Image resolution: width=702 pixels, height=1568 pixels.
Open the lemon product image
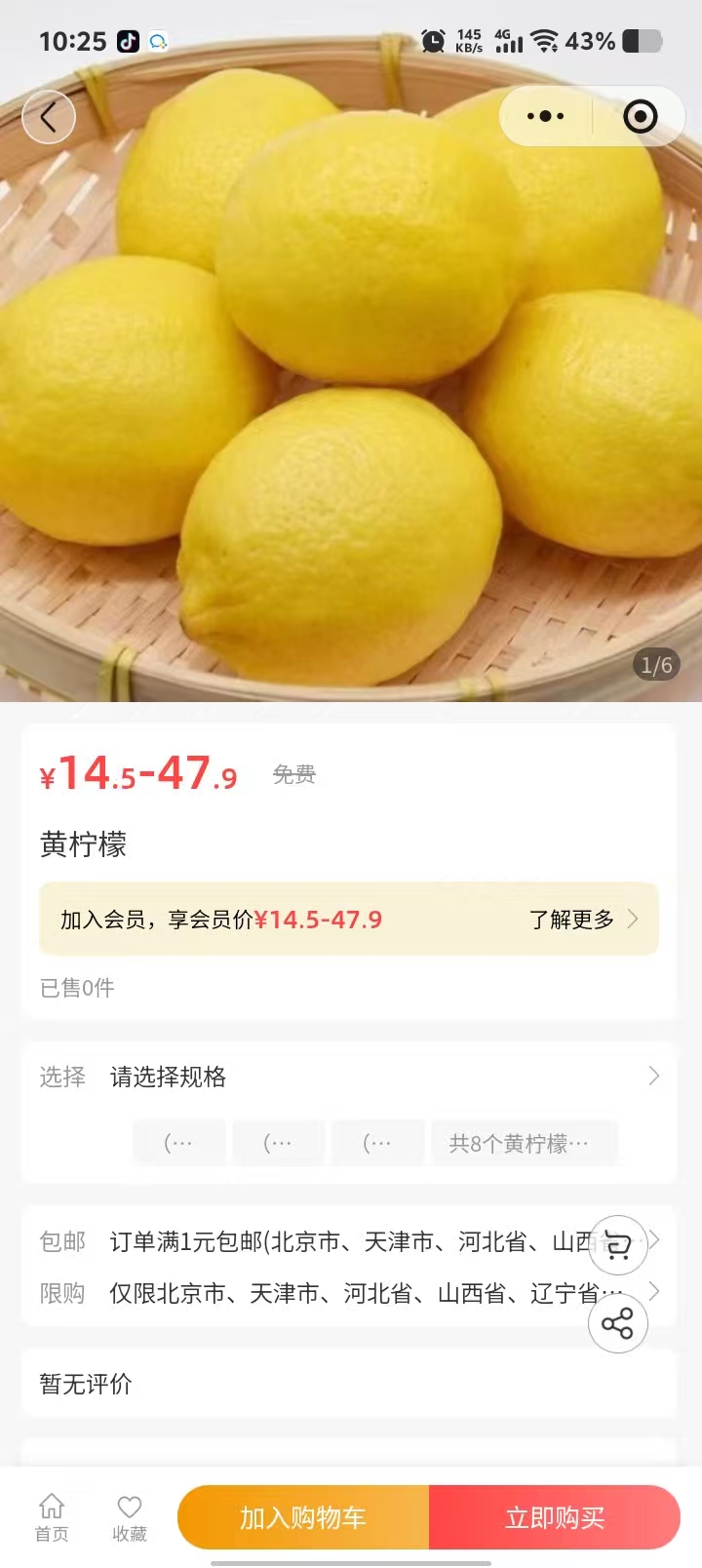(x=351, y=390)
